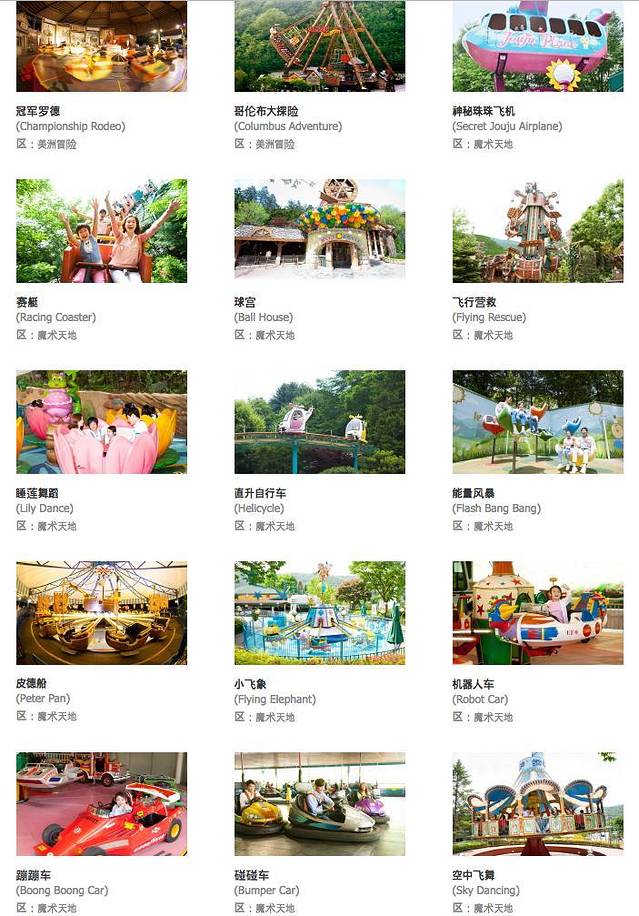The image size is (639, 916).
Task: Tap the Flying Elephant picture
Action: point(319,613)
